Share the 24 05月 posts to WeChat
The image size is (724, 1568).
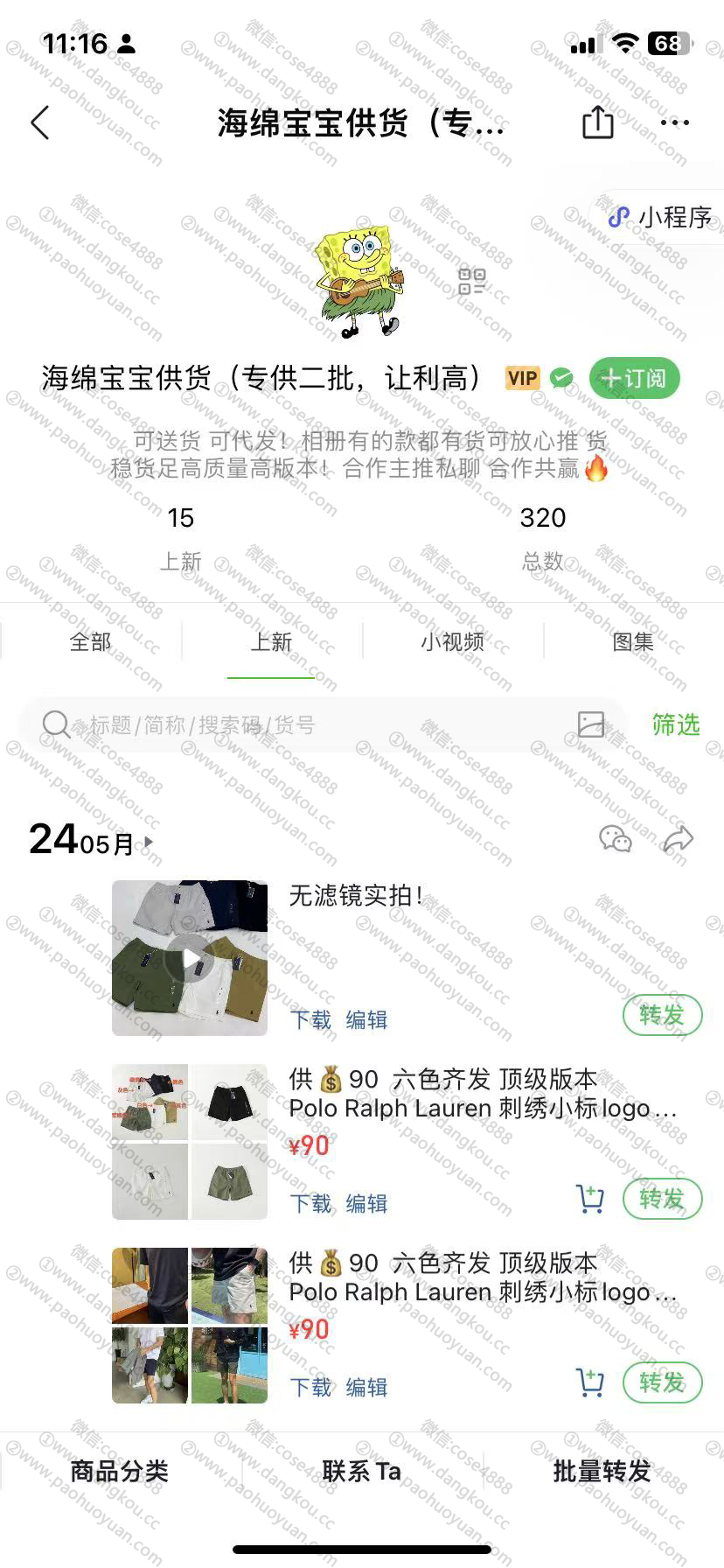pos(615,839)
